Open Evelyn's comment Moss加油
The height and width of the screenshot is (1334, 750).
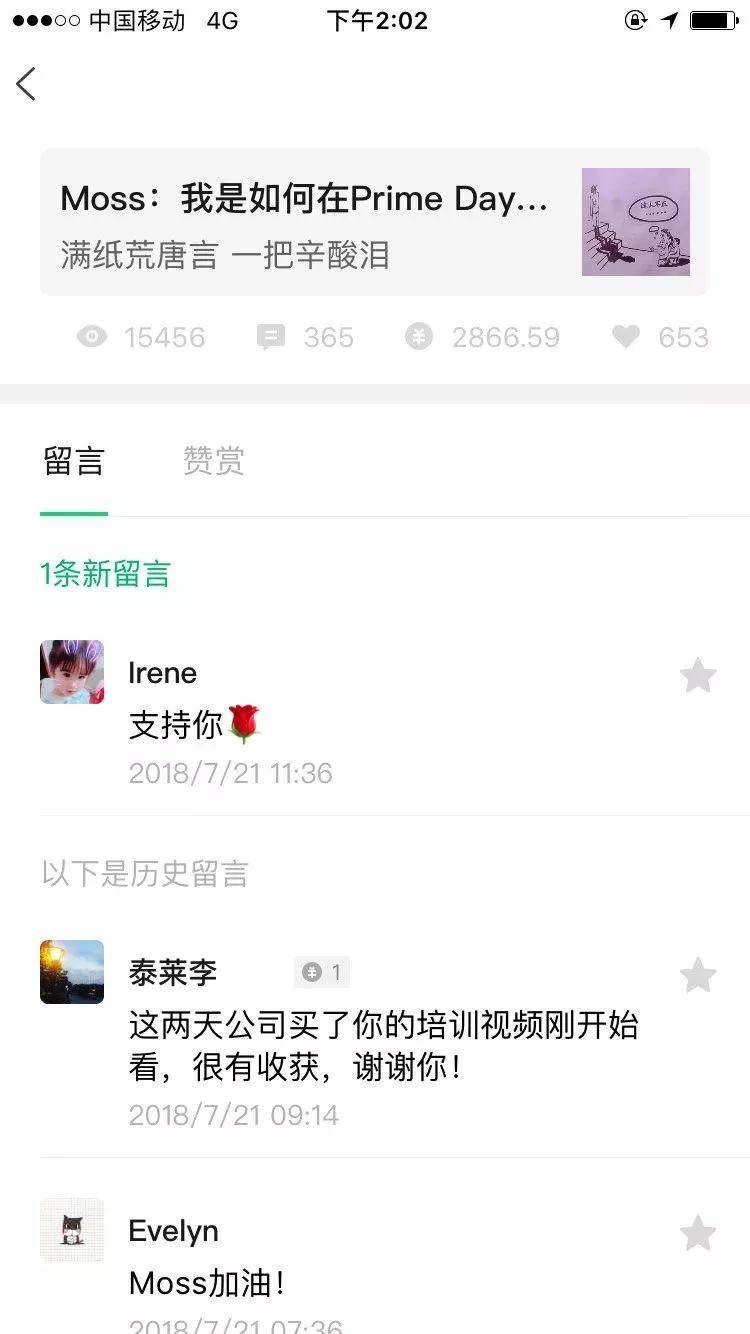208,1284
